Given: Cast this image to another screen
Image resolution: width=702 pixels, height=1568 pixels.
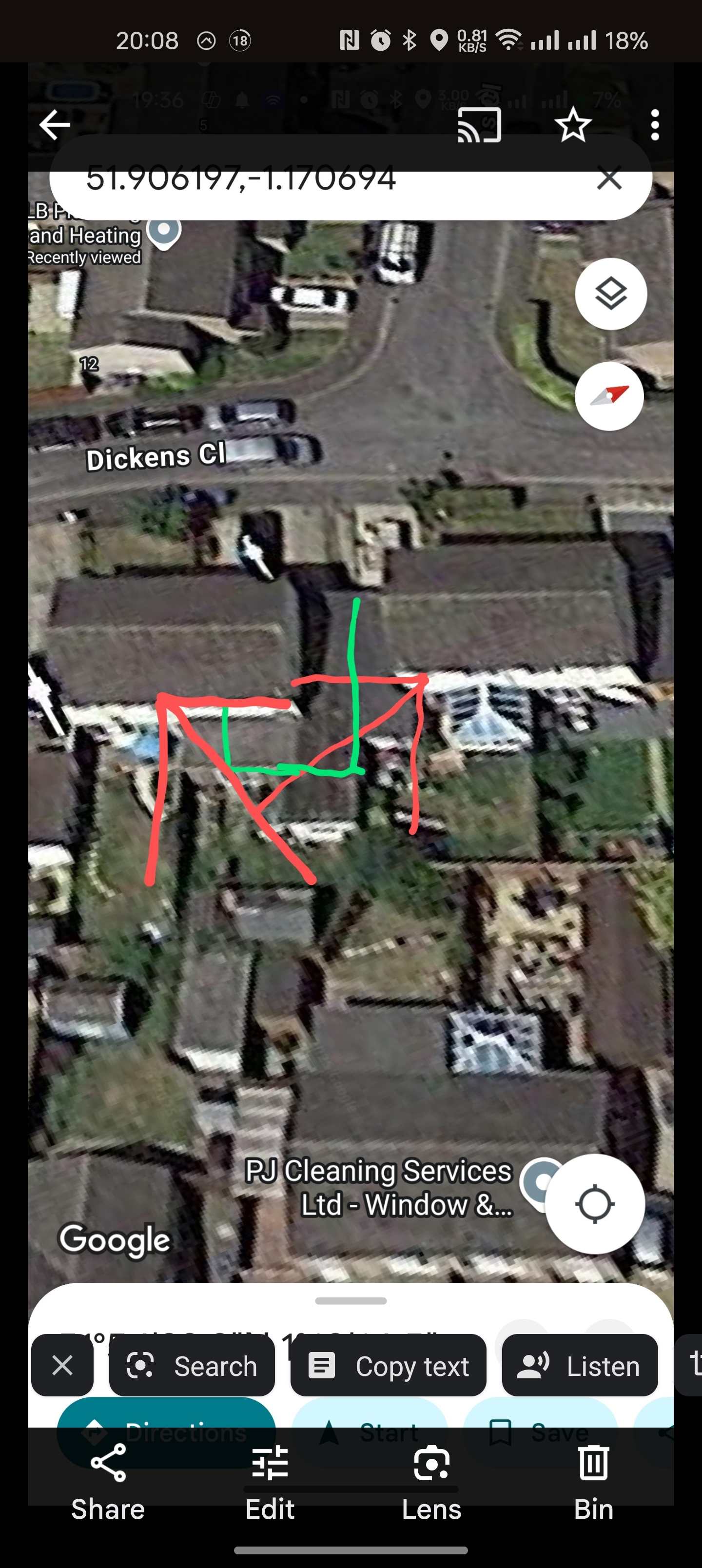Looking at the screenshot, I should click(x=479, y=125).
